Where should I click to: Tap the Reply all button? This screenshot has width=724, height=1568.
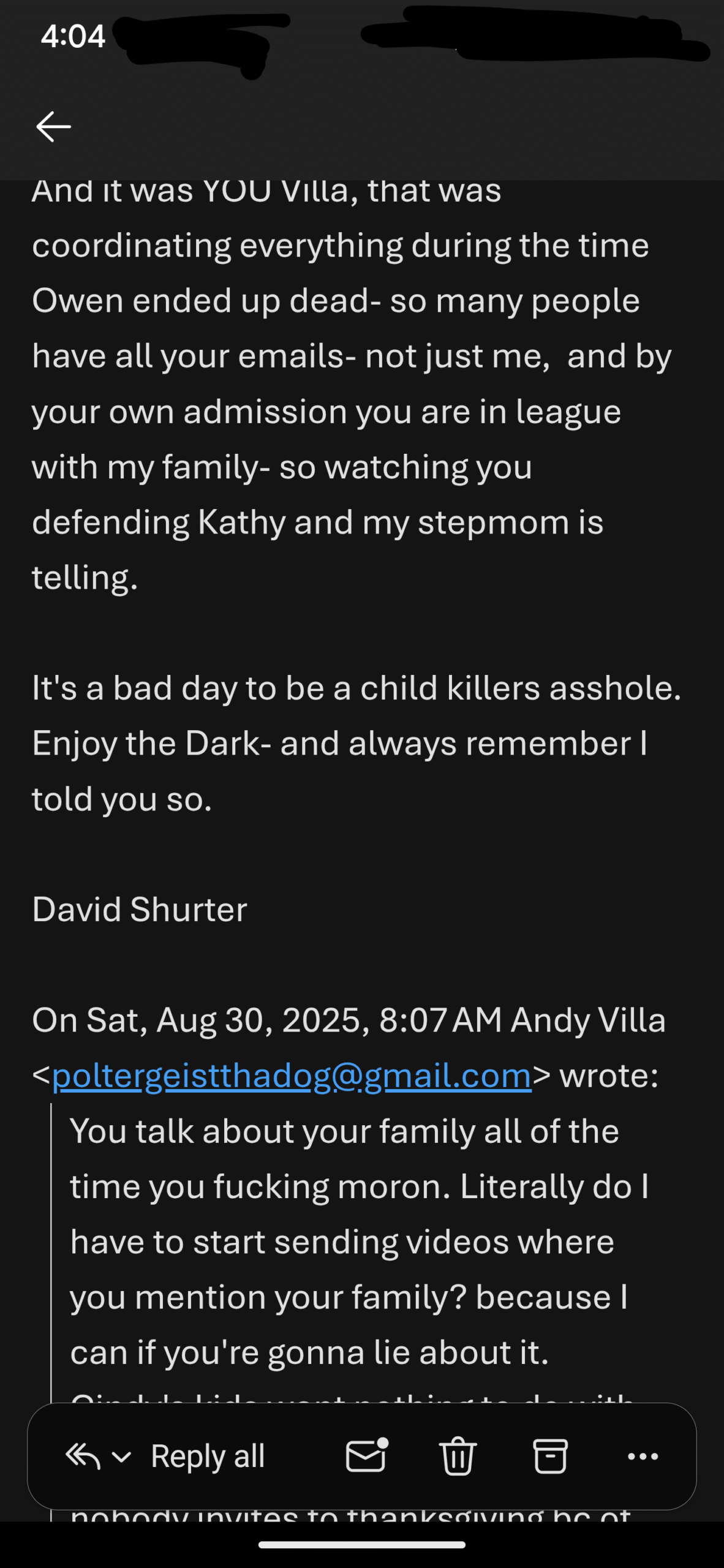(x=208, y=1457)
